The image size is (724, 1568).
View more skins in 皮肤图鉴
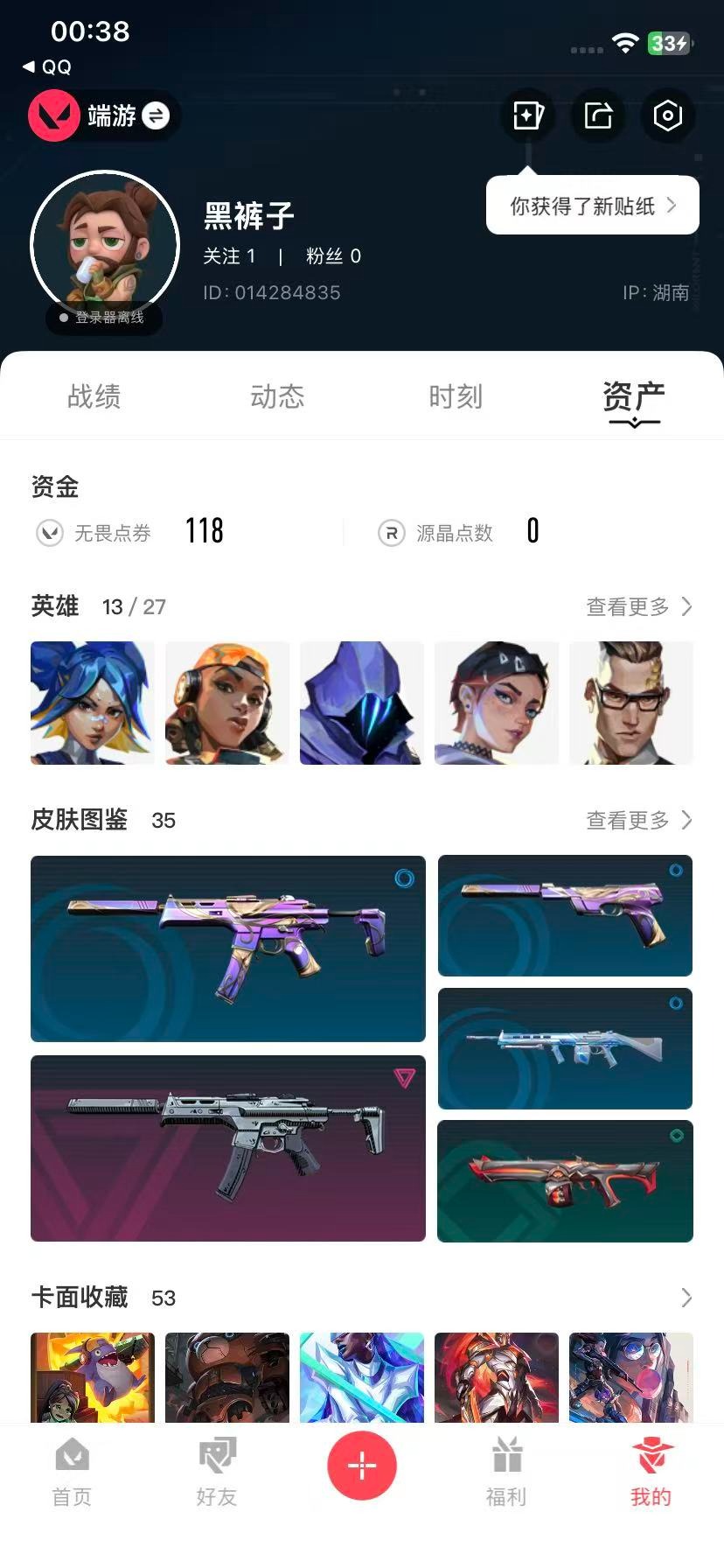pyautogui.click(x=638, y=820)
